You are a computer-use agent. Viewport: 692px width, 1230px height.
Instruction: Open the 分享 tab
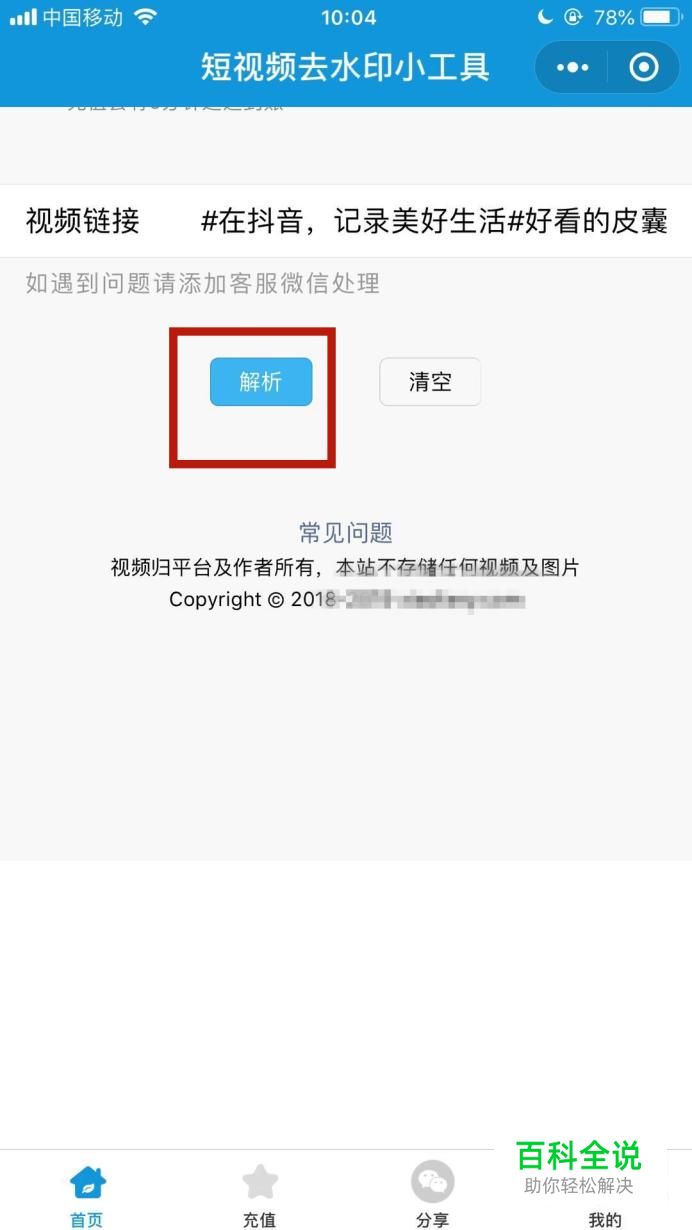click(432, 1194)
